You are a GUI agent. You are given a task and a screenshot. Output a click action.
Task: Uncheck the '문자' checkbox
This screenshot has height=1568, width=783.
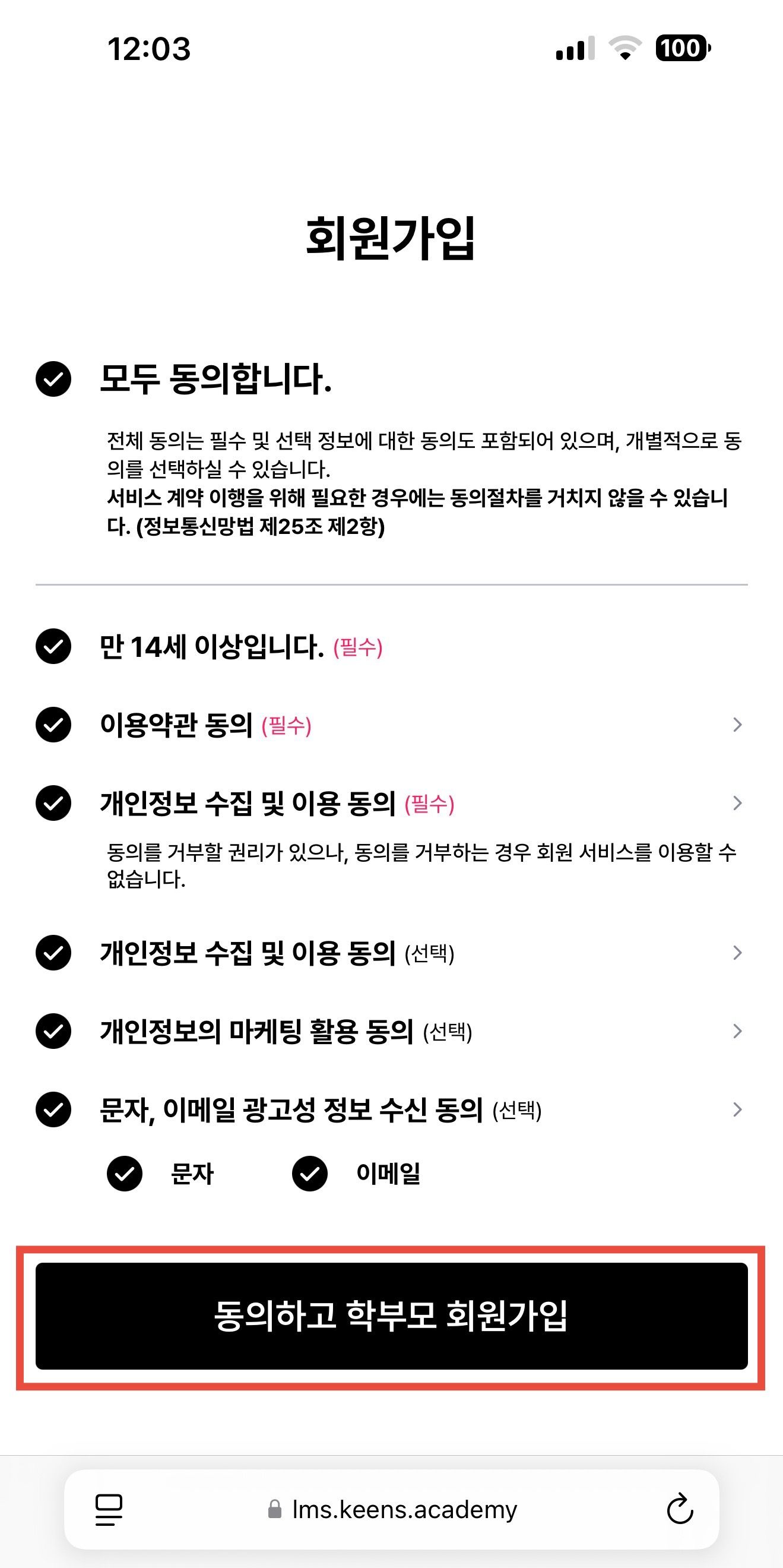tap(125, 1173)
